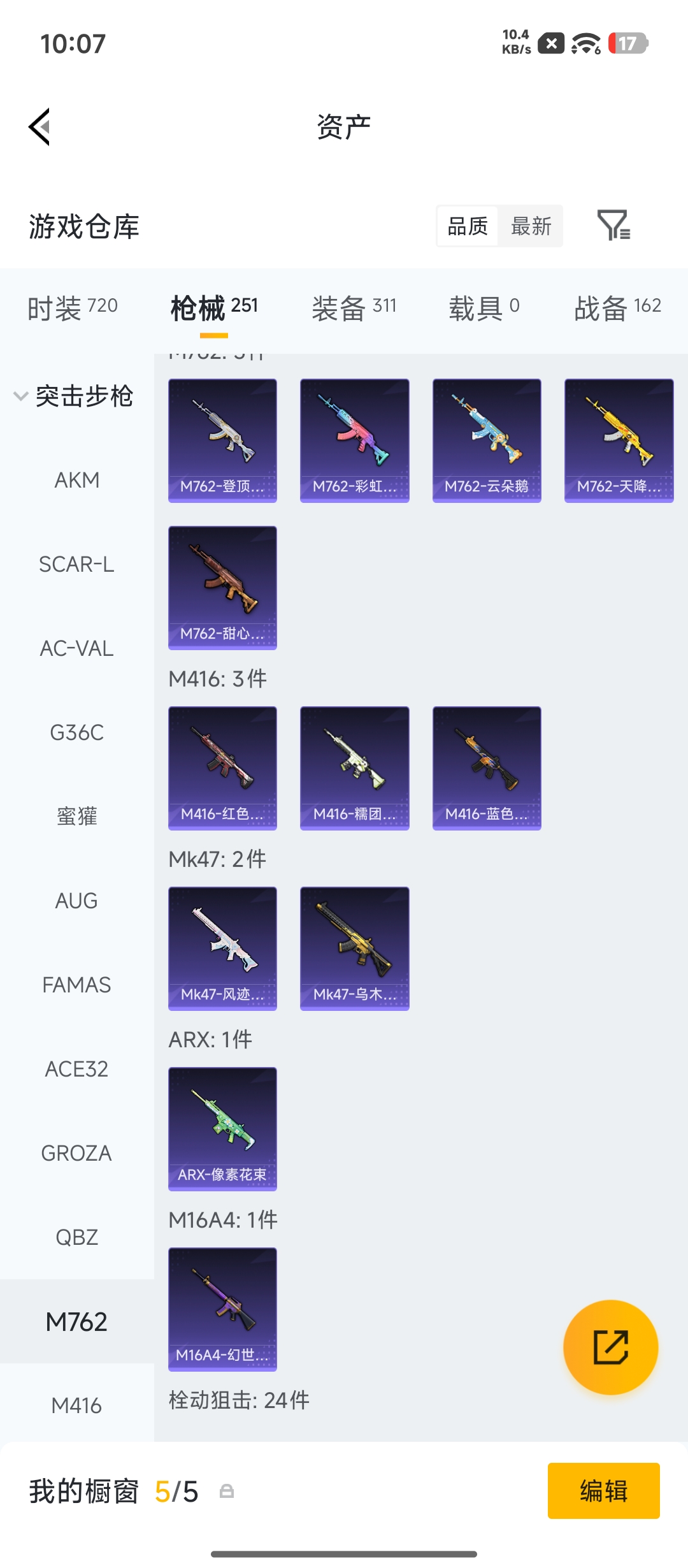Screen dimensions: 688x1568
Task: Select the 品质 sort option
Action: pyautogui.click(x=468, y=226)
